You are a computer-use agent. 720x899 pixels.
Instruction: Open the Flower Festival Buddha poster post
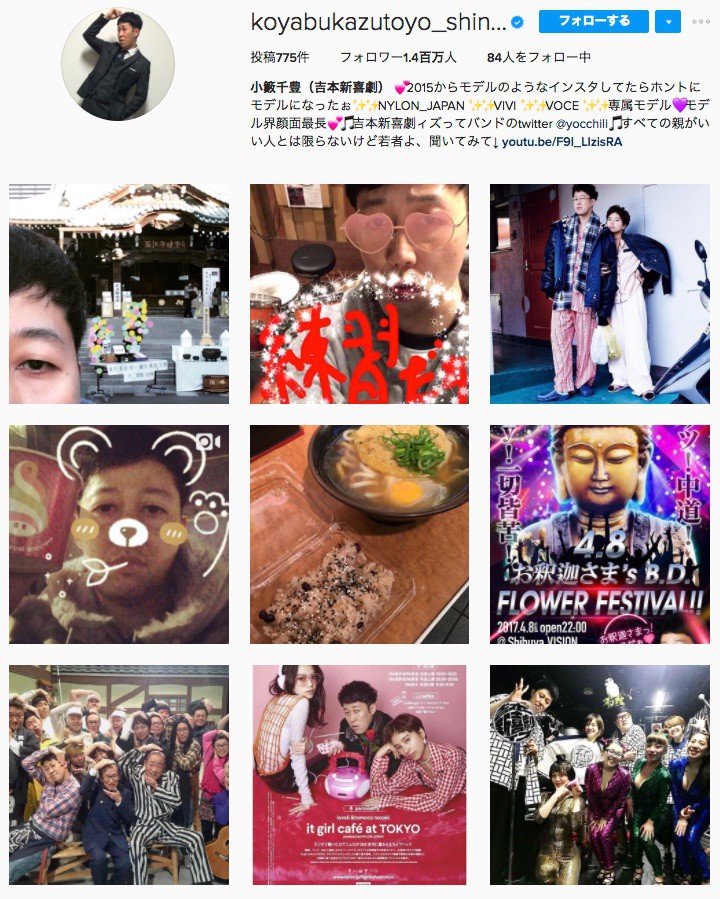[x=600, y=534]
